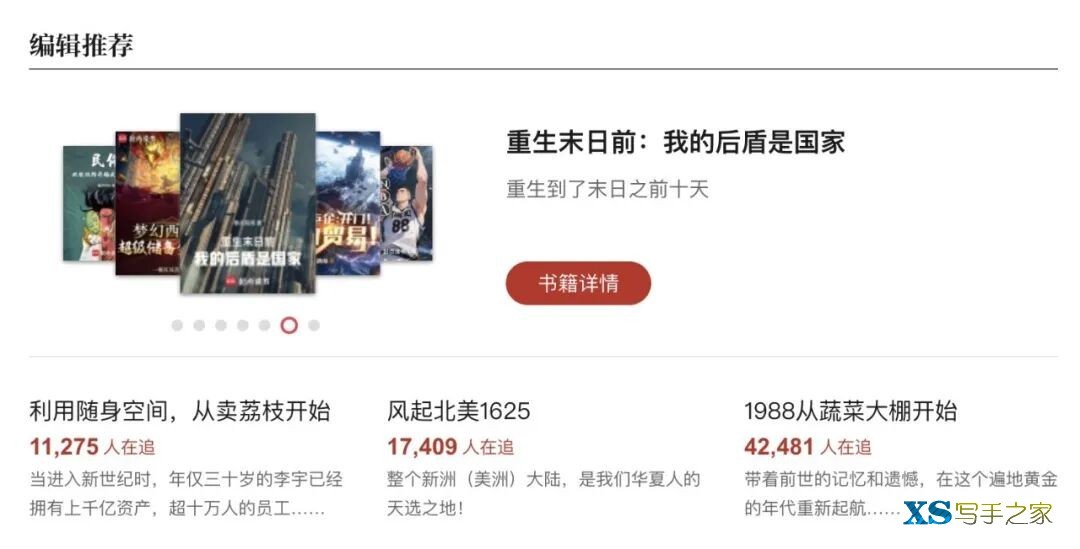The width and height of the screenshot is (1080, 549).
Task: Select the center cover 我的后盾是国家
Action: pyautogui.click(x=247, y=203)
